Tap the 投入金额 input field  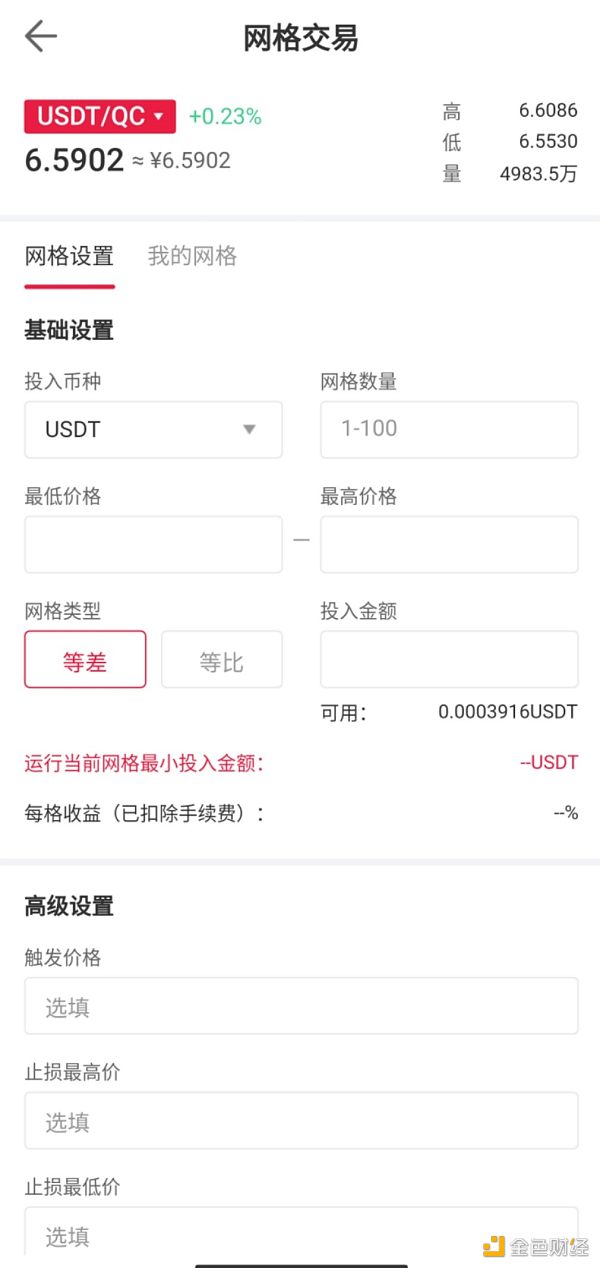[449, 660]
